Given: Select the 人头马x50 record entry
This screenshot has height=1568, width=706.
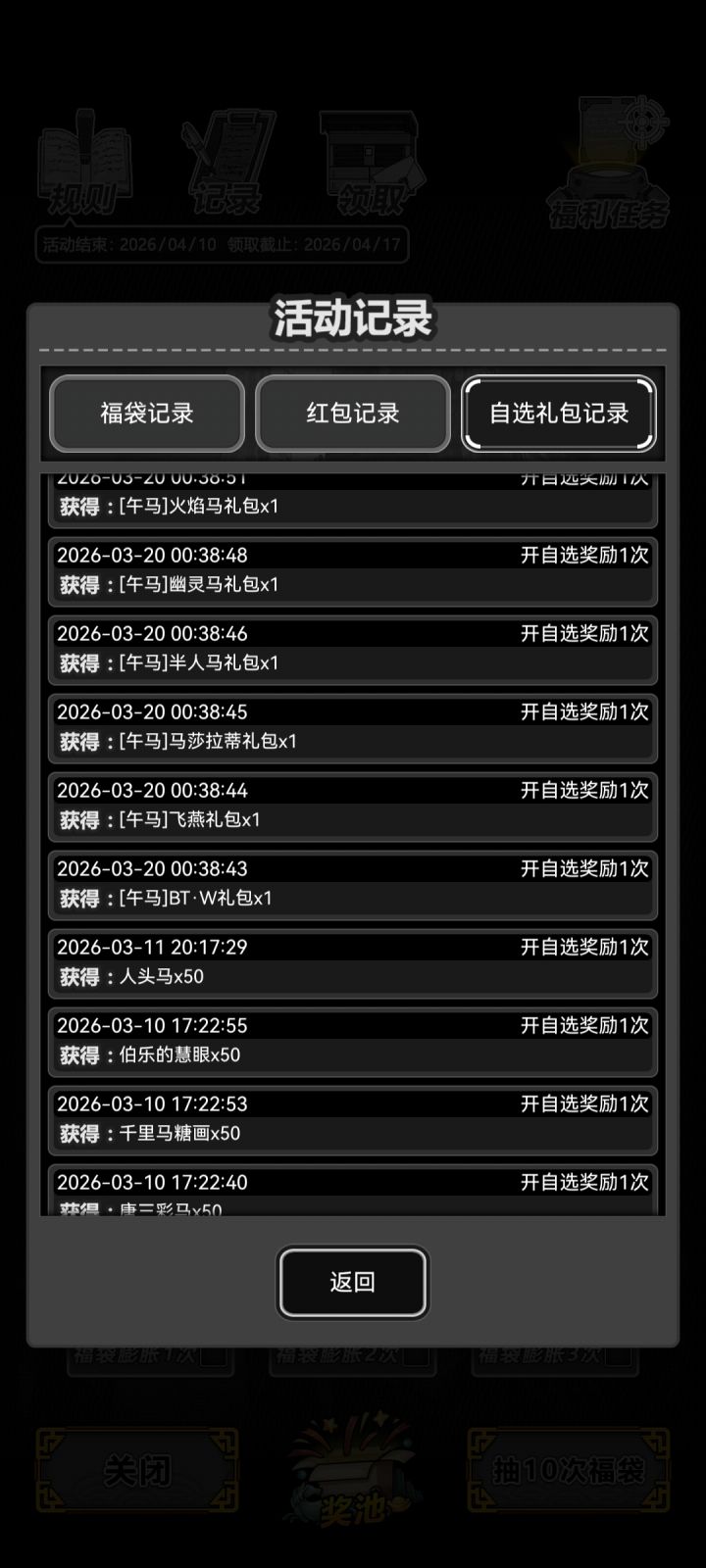Looking at the screenshot, I should click(x=353, y=962).
